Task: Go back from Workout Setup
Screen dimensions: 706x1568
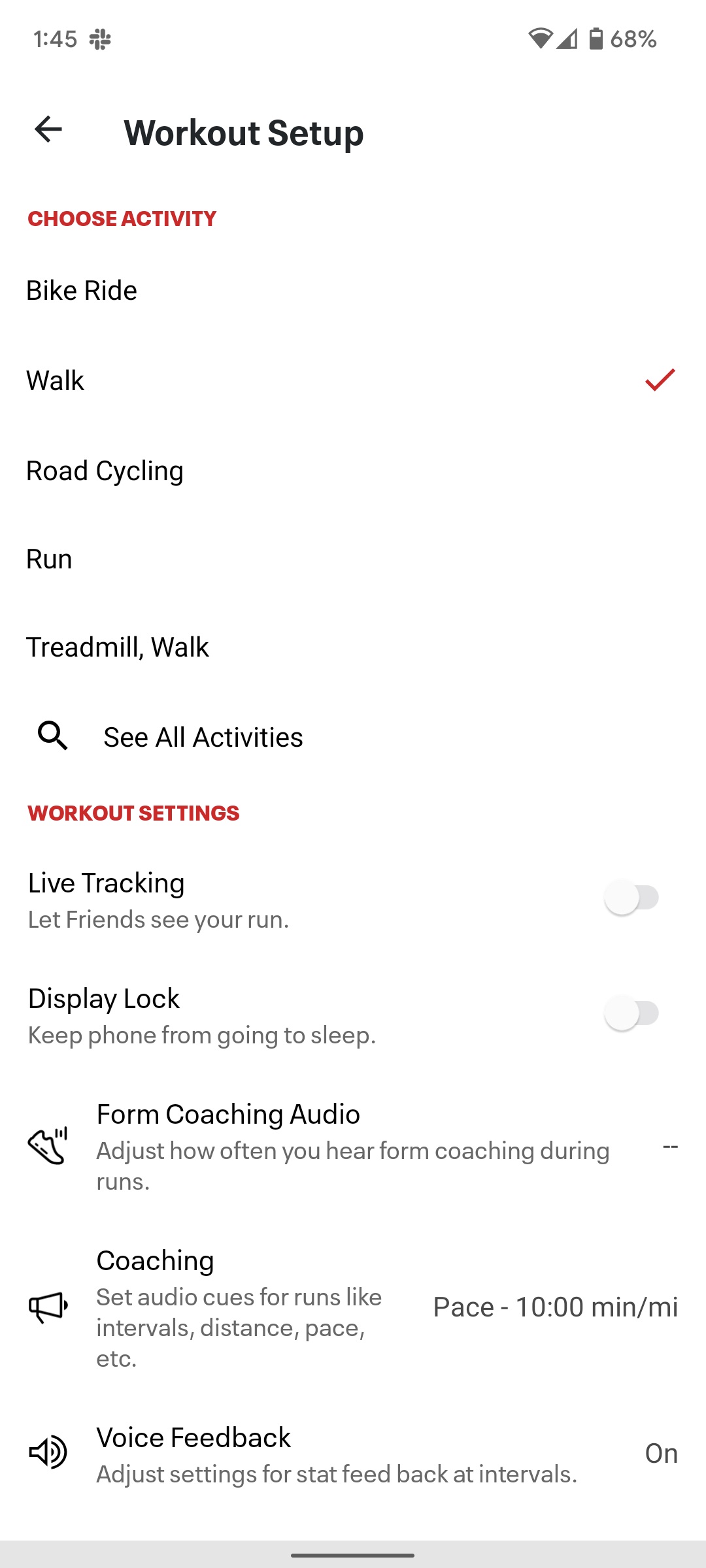Action: point(48,129)
